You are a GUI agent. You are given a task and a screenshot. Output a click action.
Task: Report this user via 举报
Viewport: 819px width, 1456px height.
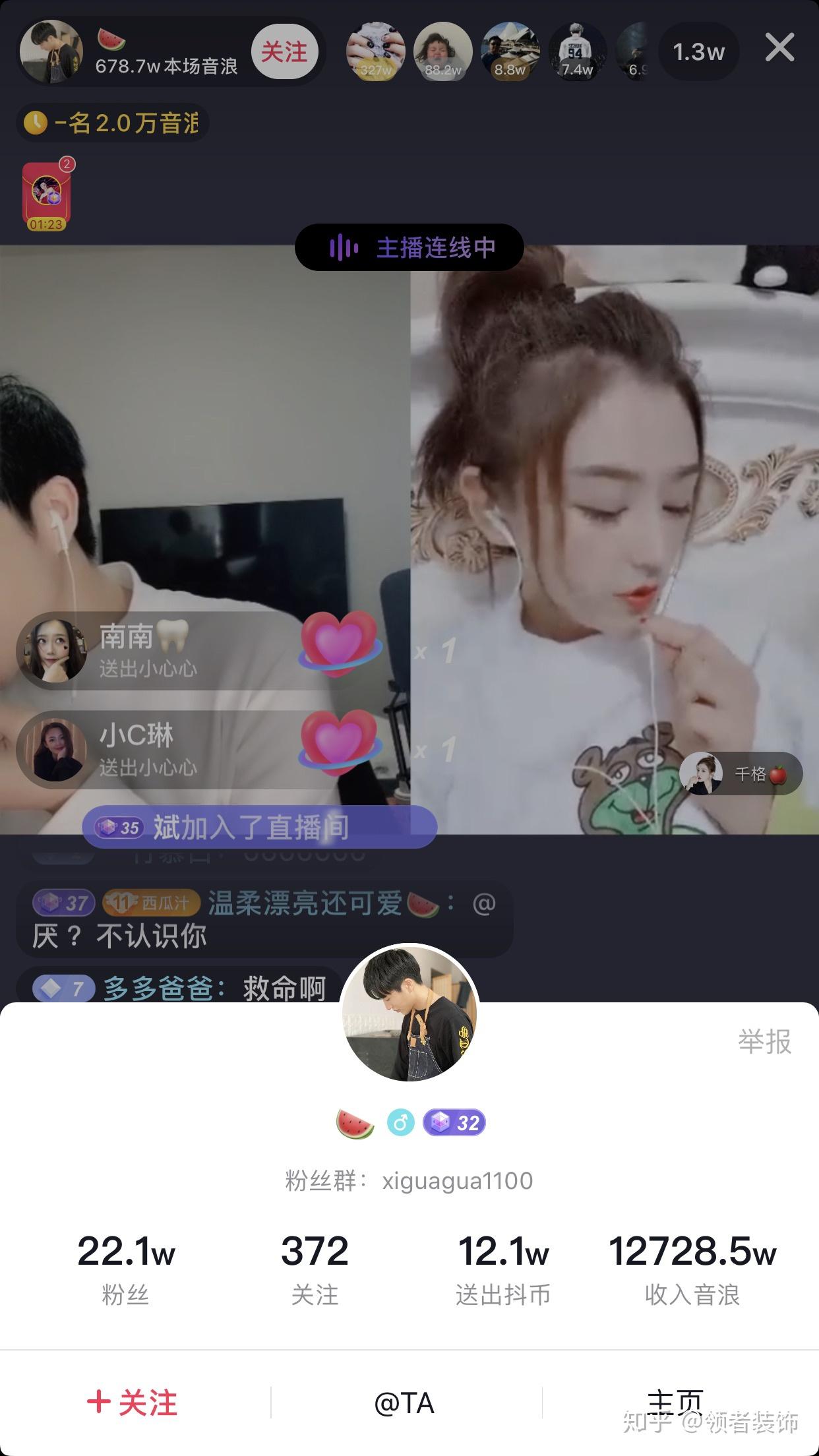point(764,1042)
